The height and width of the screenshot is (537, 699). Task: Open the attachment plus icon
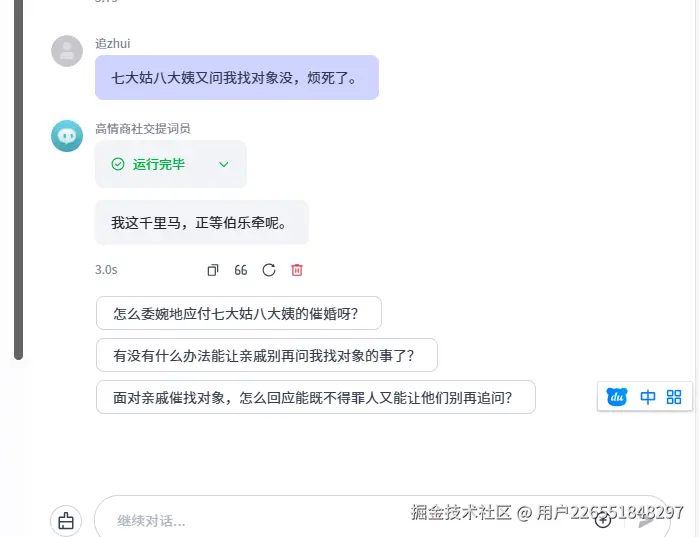pos(603,519)
